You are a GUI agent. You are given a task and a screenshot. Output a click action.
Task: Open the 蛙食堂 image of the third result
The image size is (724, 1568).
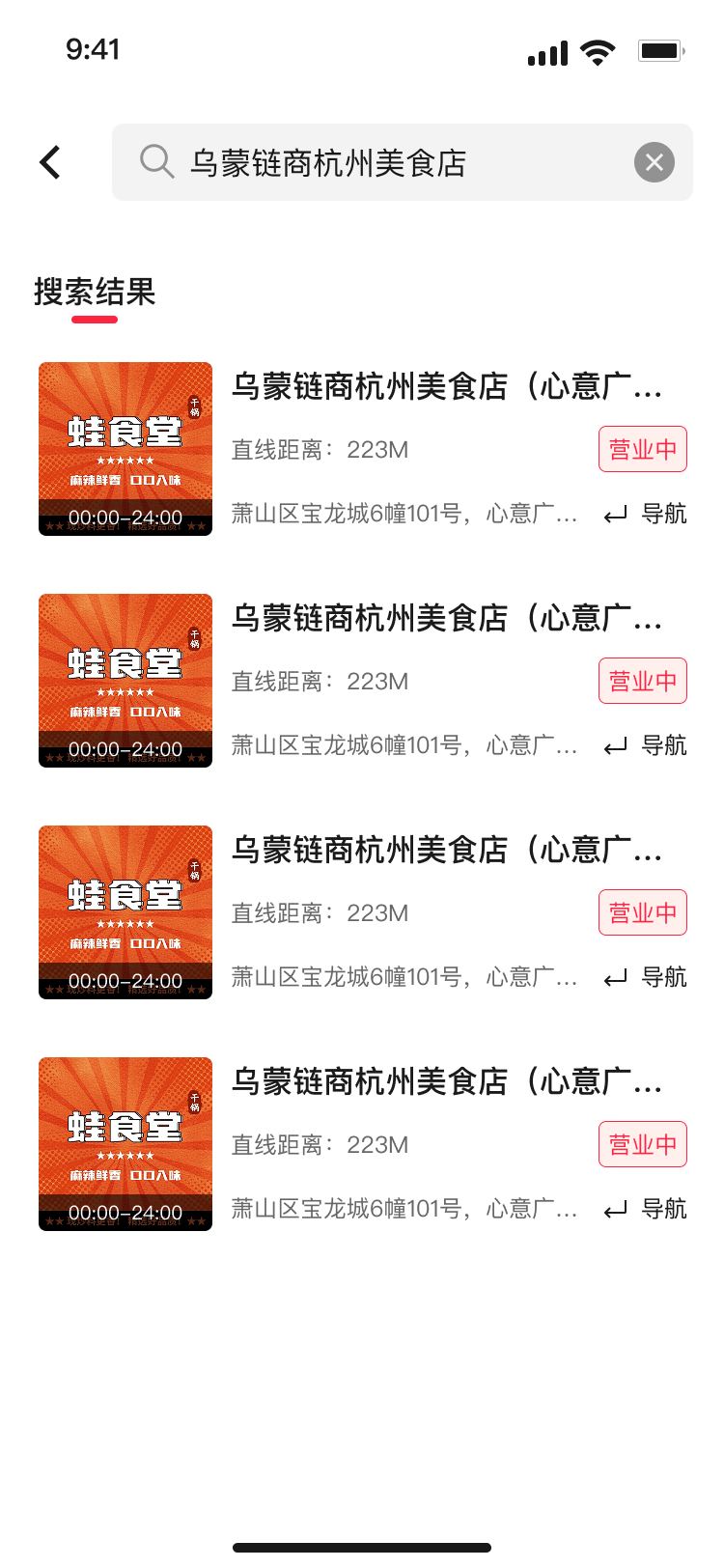click(x=125, y=912)
